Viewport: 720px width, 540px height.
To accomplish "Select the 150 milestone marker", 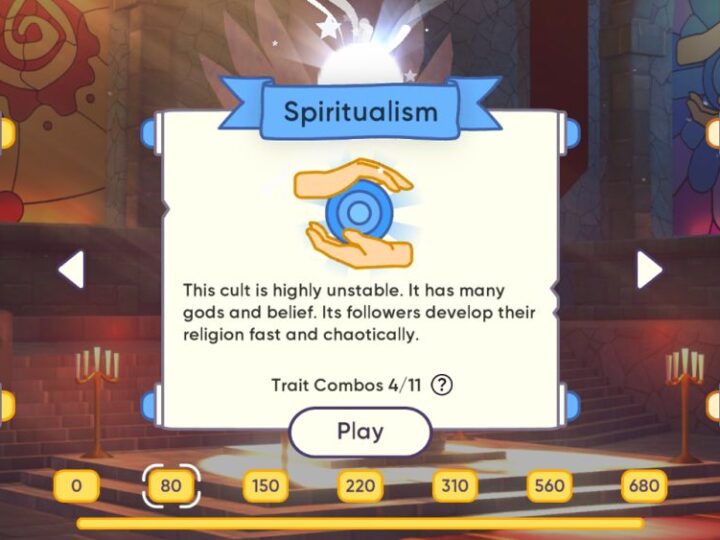I will [265, 487].
